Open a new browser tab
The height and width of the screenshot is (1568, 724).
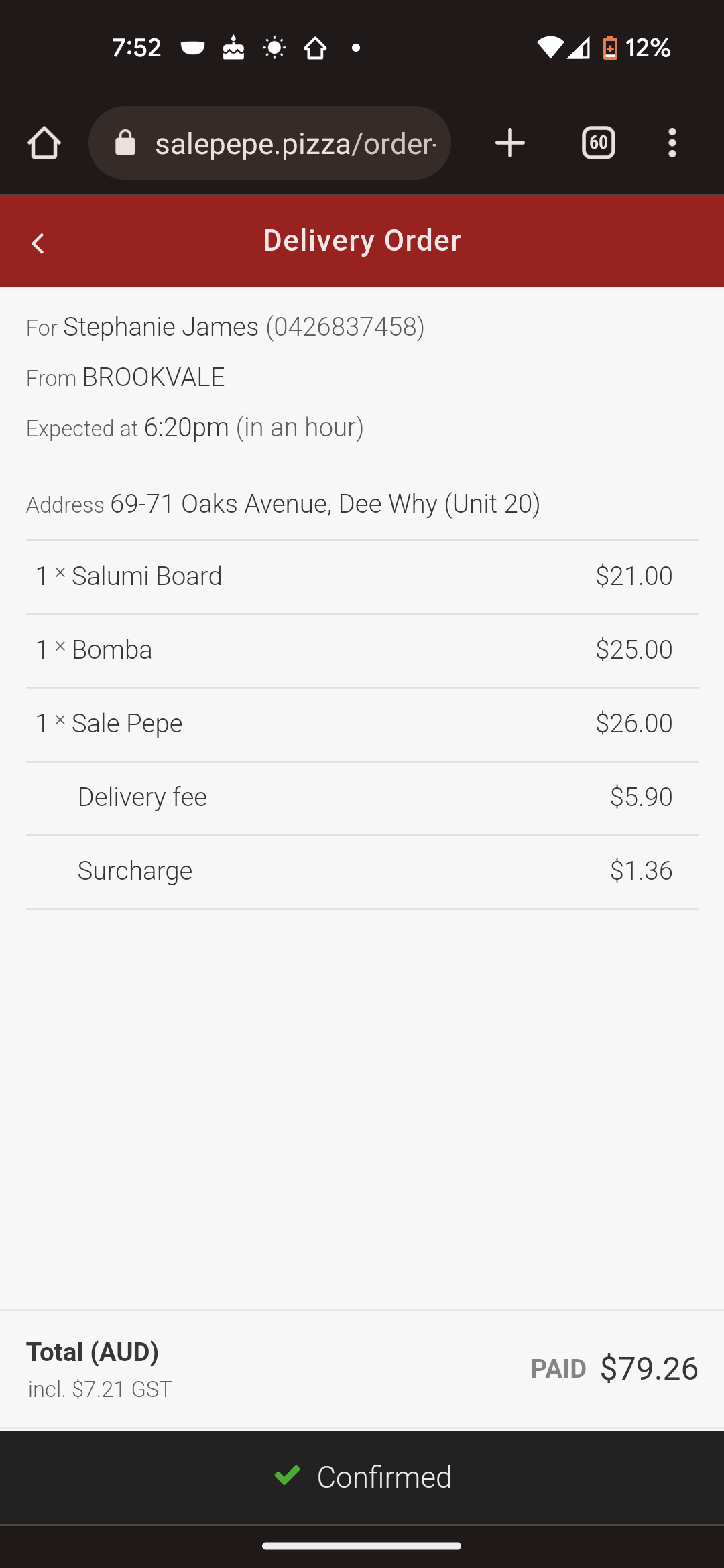coord(509,143)
